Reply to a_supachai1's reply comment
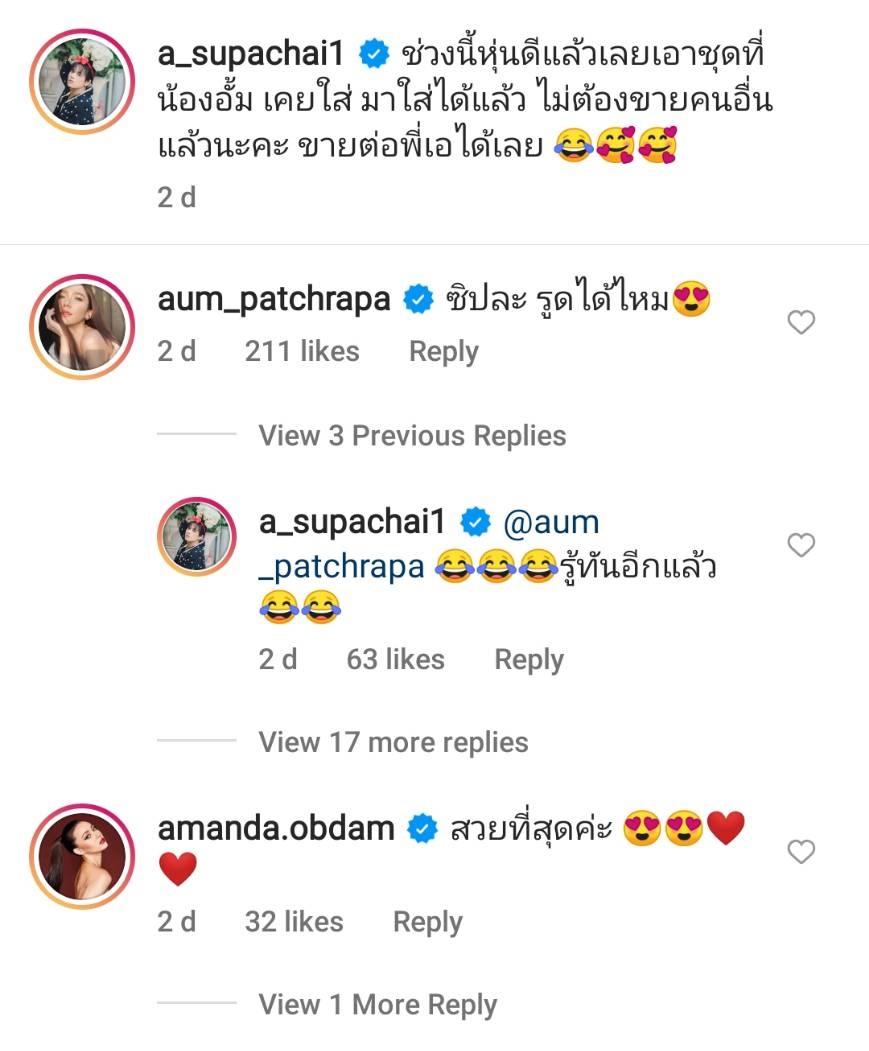 tap(529, 660)
